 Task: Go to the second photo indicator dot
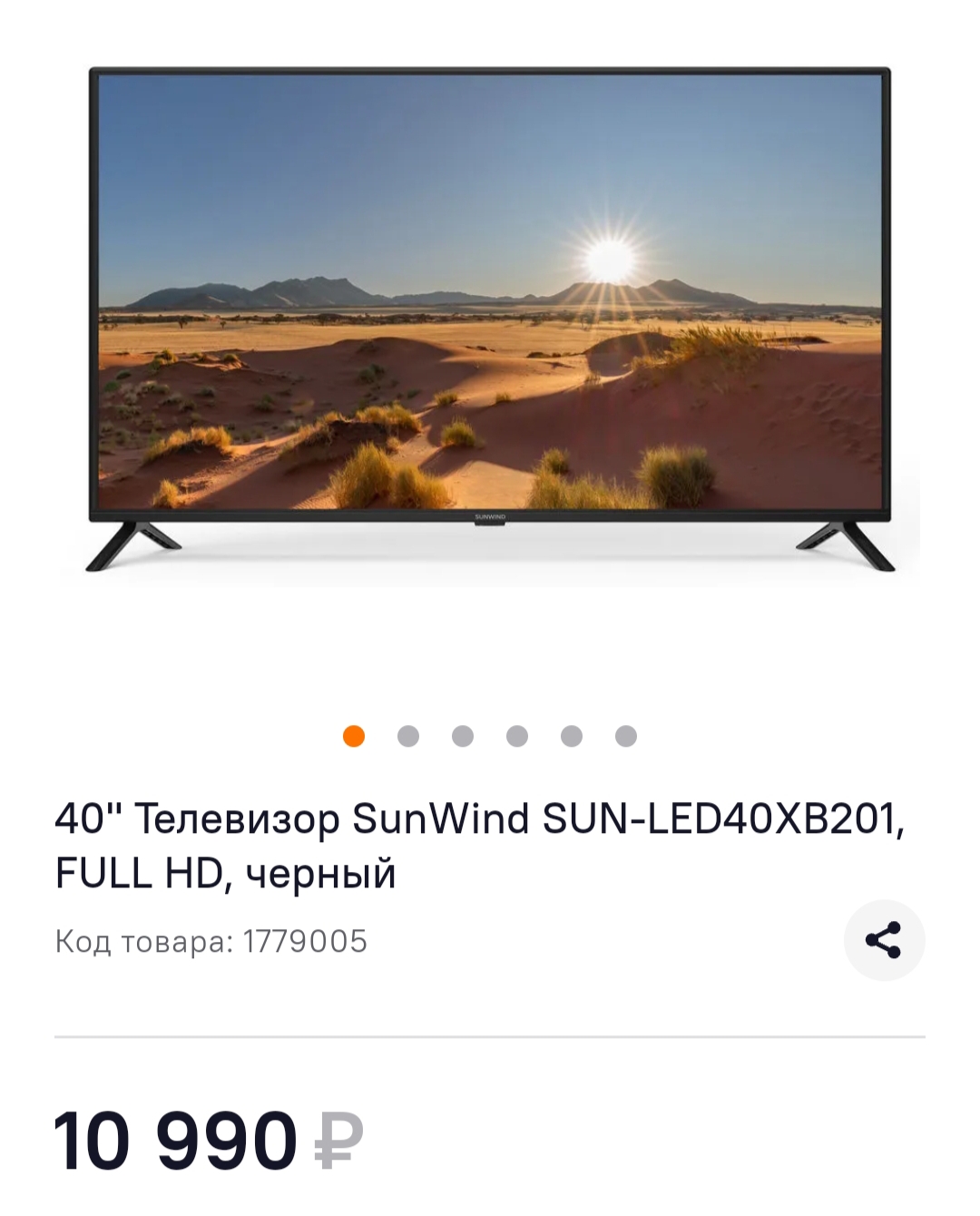tap(408, 736)
